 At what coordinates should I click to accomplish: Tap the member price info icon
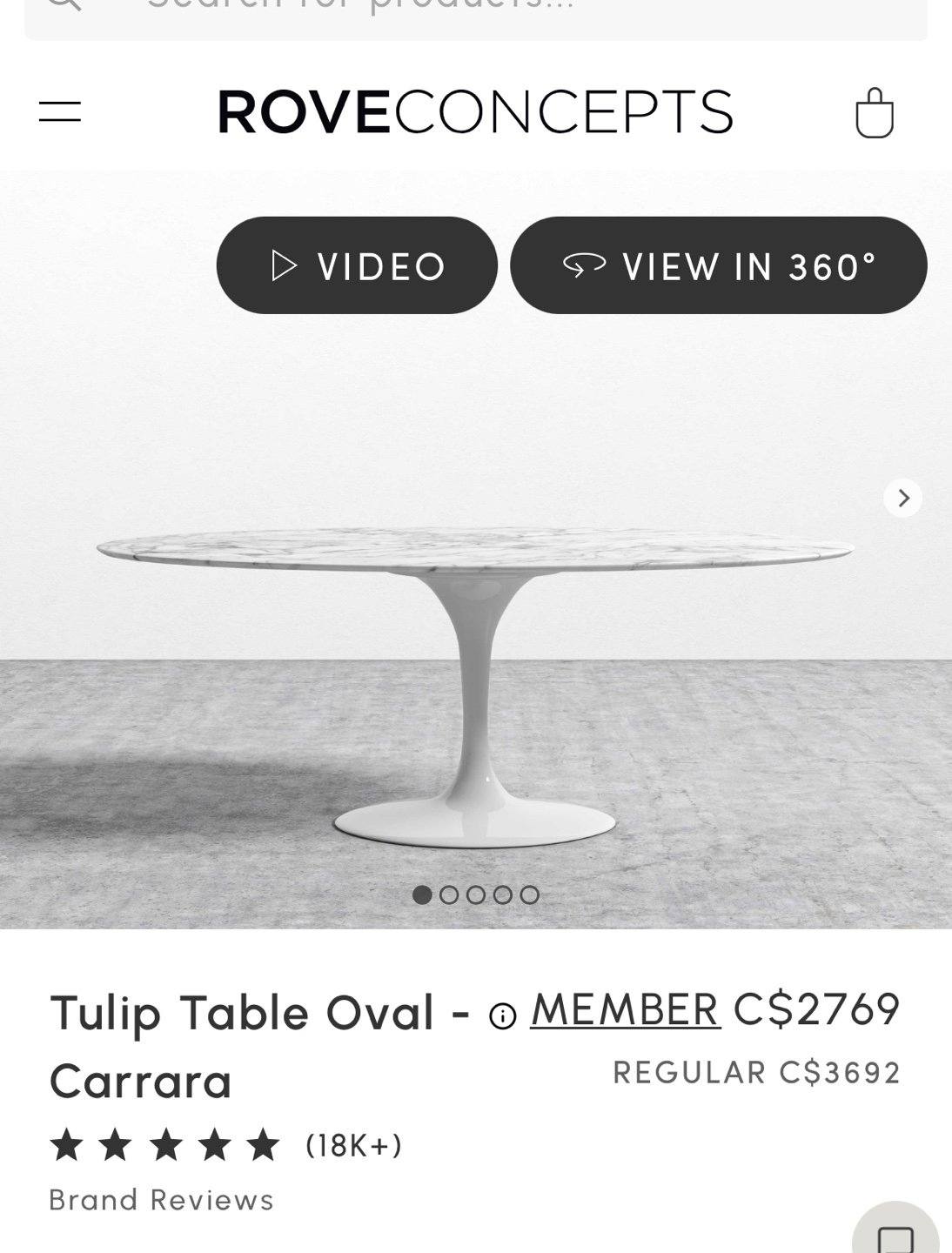[503, 1015]
